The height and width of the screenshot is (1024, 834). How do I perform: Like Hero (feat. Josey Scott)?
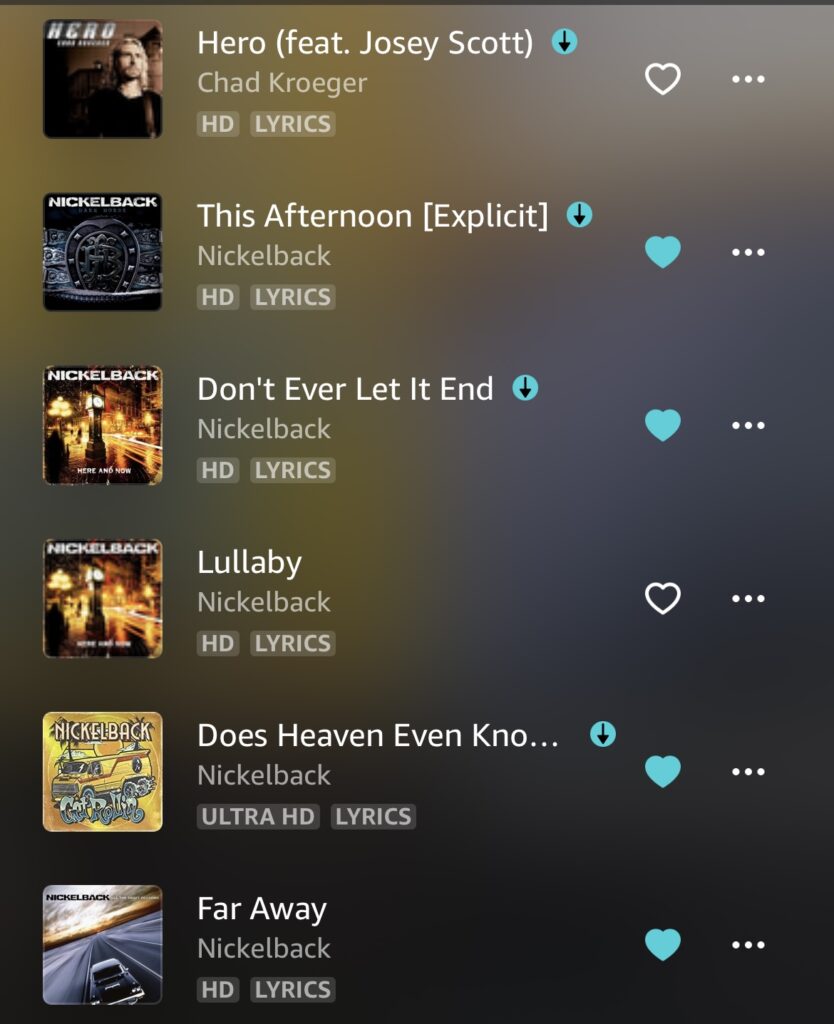662,79
